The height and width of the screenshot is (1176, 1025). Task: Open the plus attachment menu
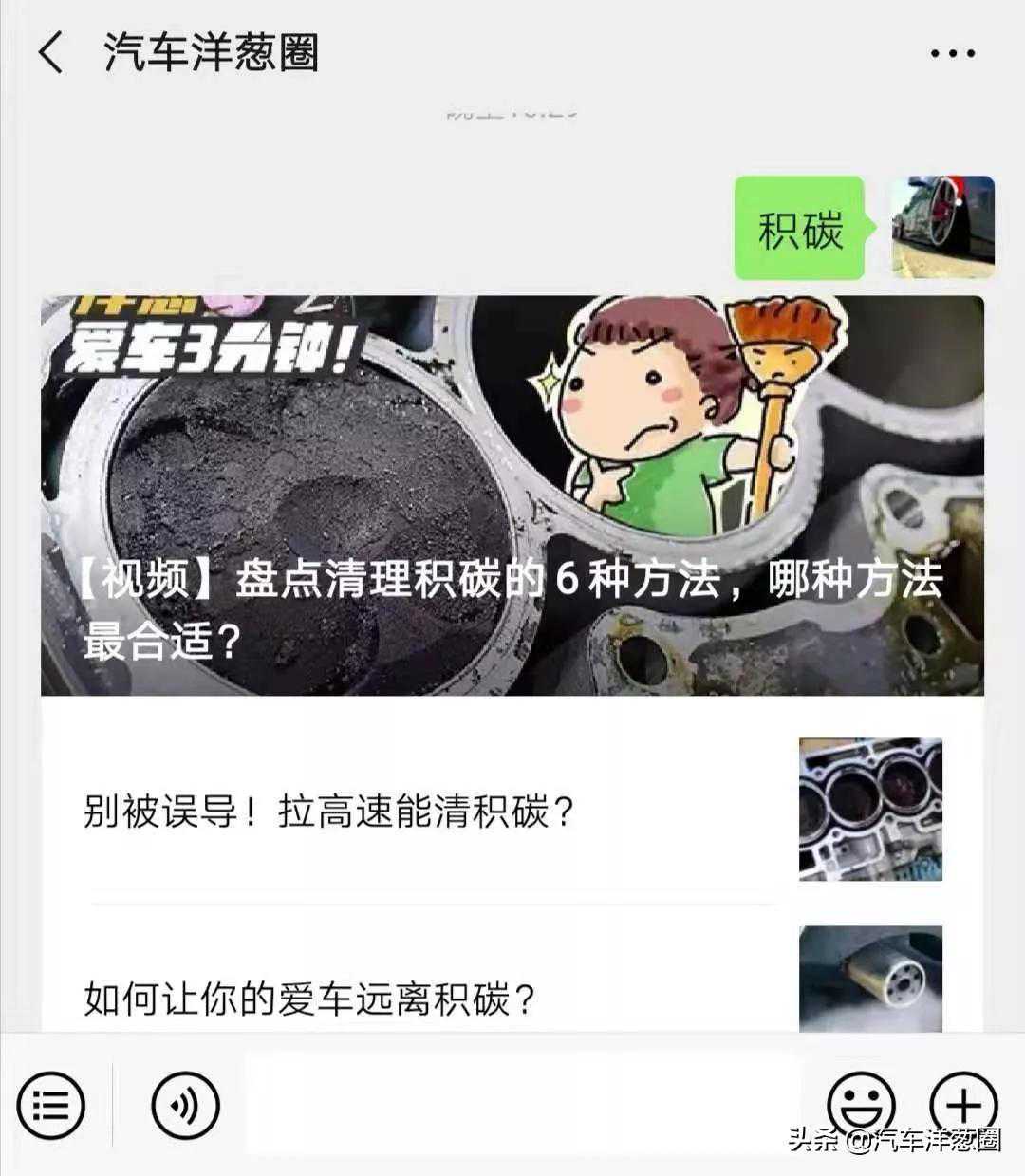point(962,1103)
